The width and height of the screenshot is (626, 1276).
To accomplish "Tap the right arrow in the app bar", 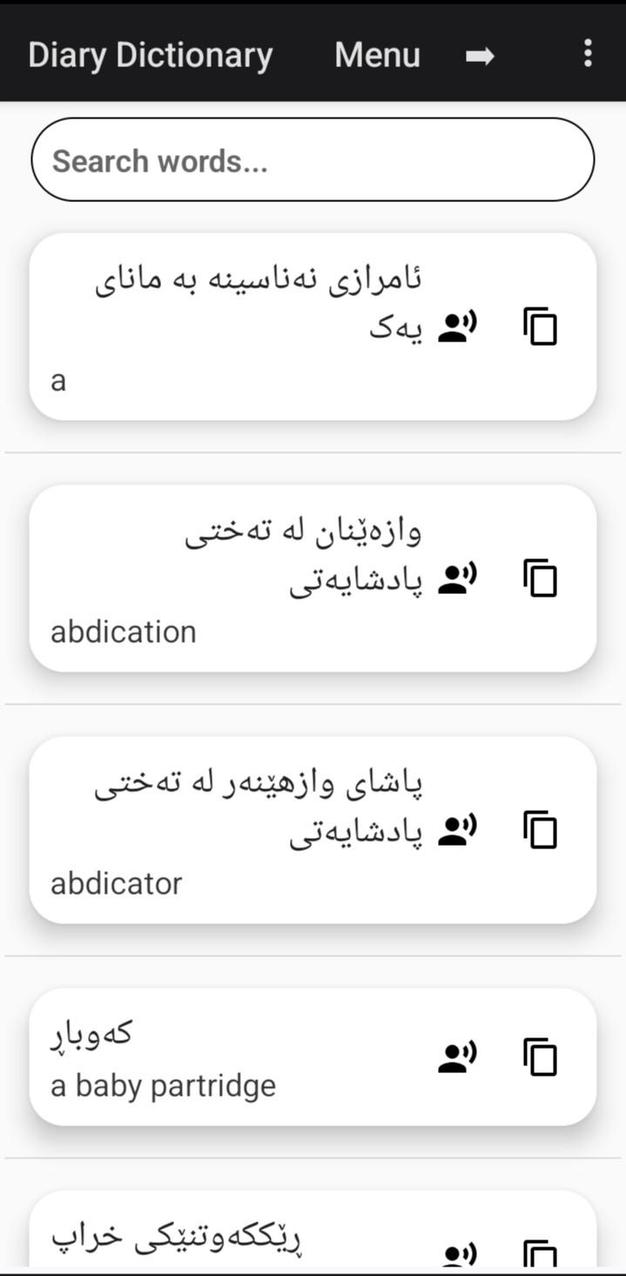I will tap(480, 56).
